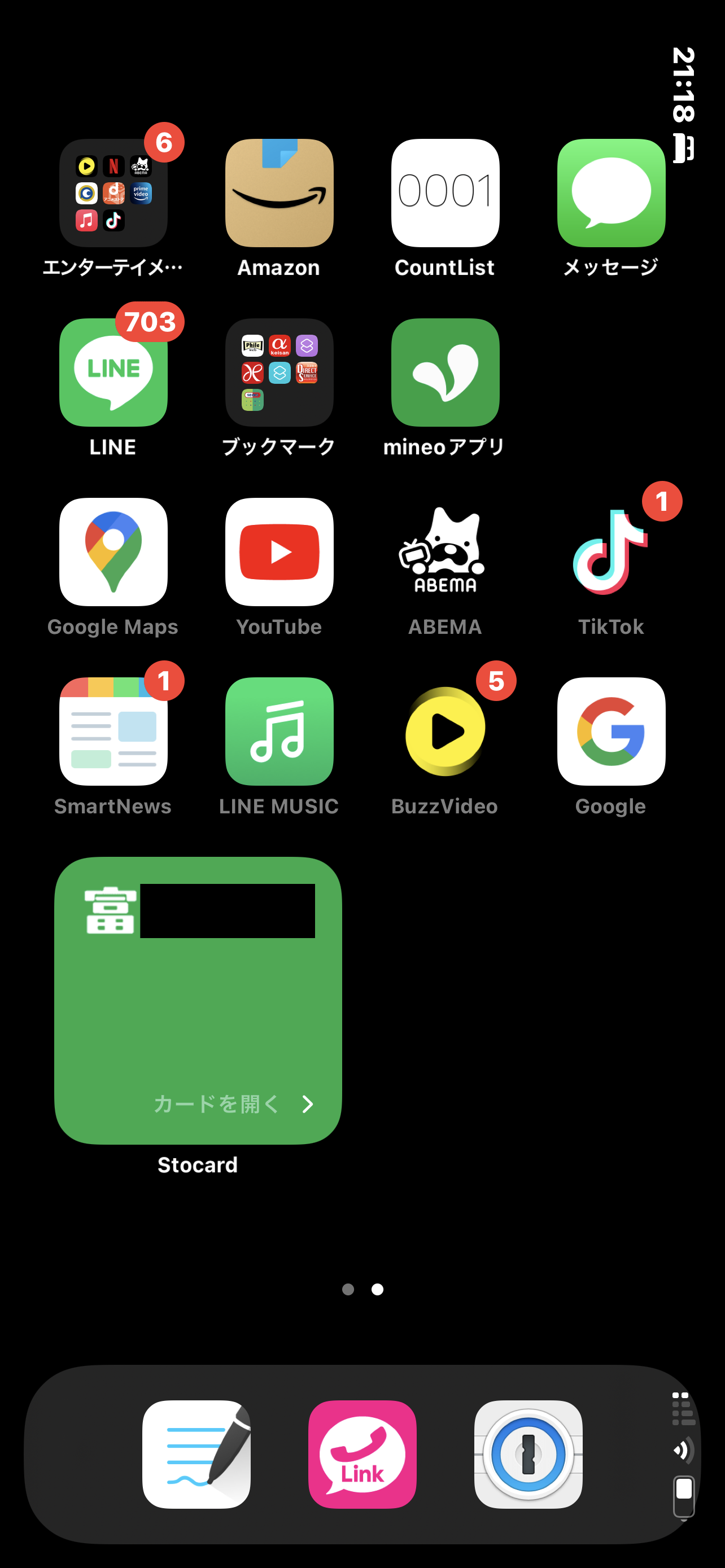Launch the pink Link phone app
The image size is (725, 1568).
tap(362, 1454)
